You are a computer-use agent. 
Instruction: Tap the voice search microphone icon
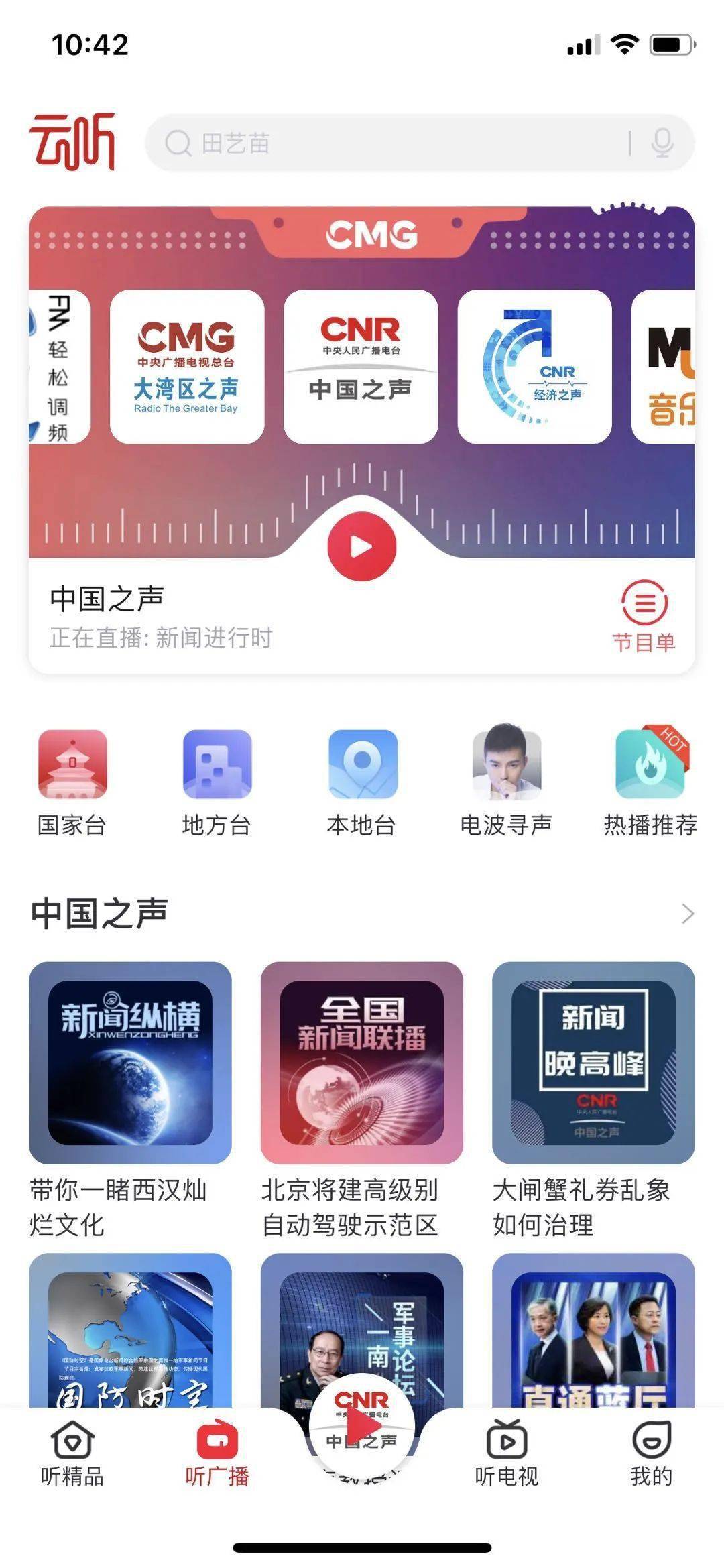(662, 143)
